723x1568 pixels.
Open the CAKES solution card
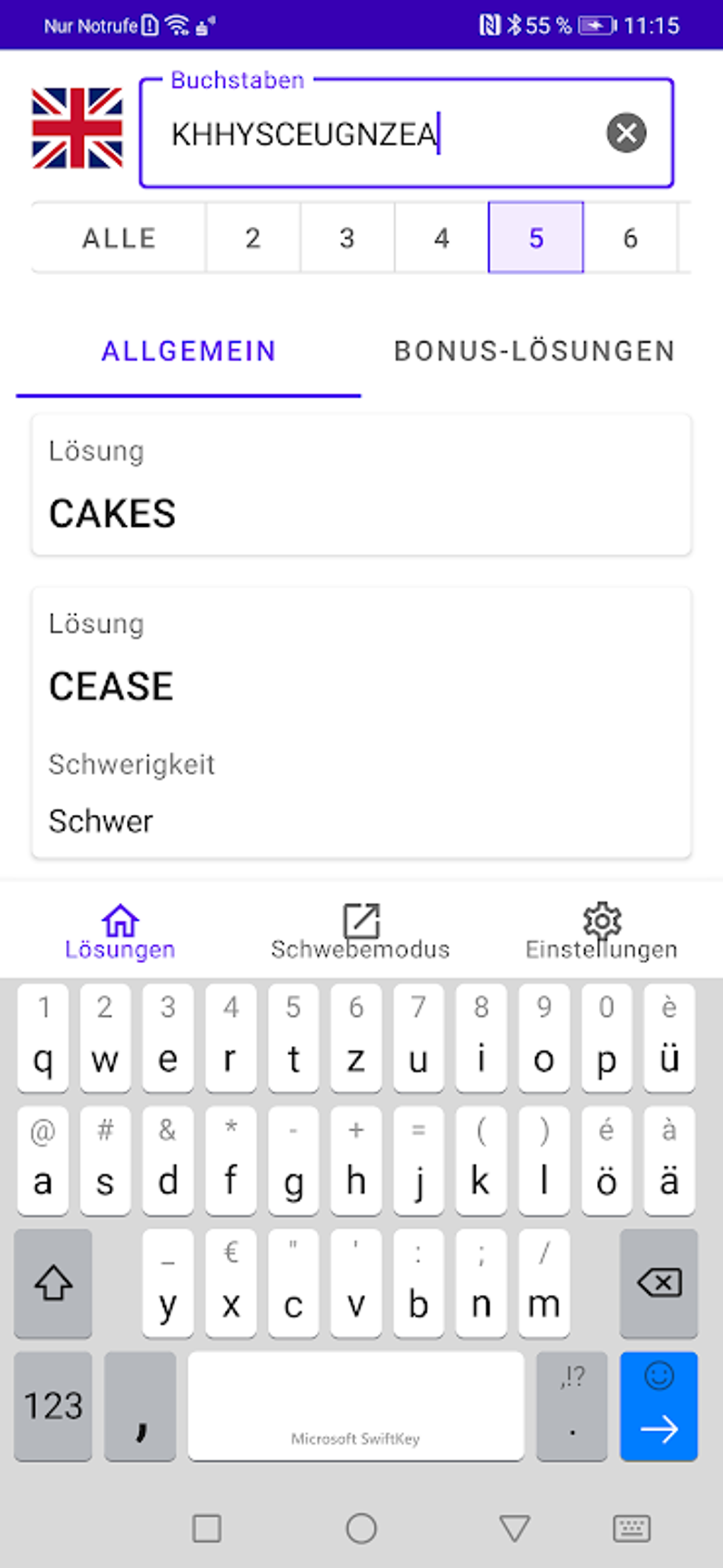(361, 485)
